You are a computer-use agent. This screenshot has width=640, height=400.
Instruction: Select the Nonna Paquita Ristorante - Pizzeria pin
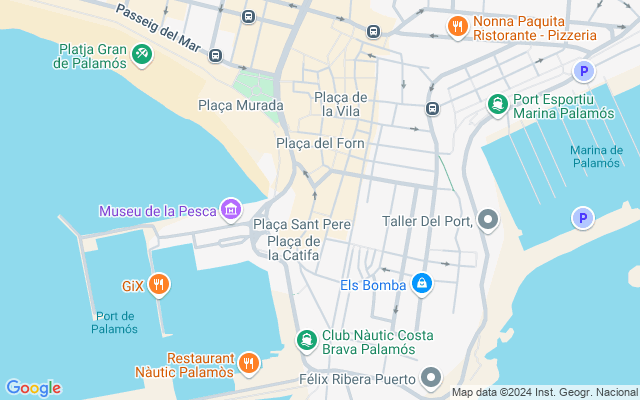point(458,27)
